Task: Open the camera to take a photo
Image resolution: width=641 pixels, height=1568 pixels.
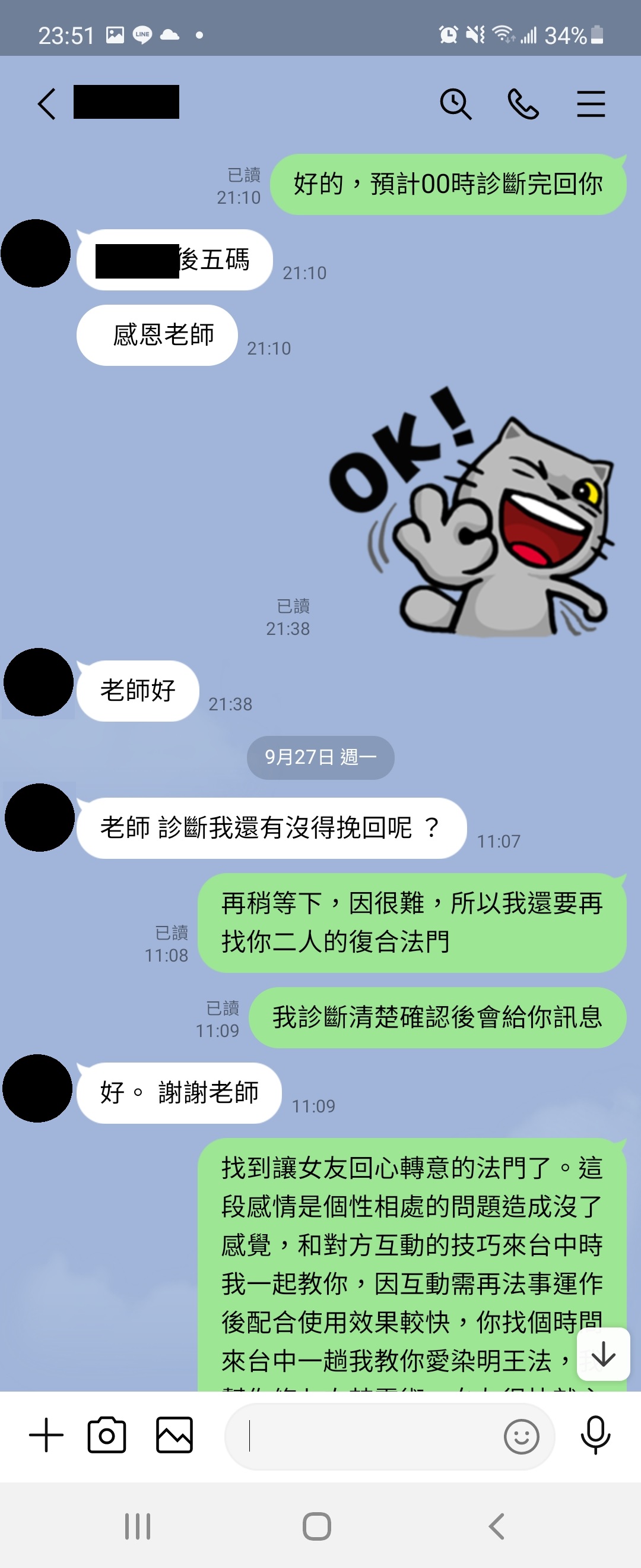Action: (x=107, y=1436)
